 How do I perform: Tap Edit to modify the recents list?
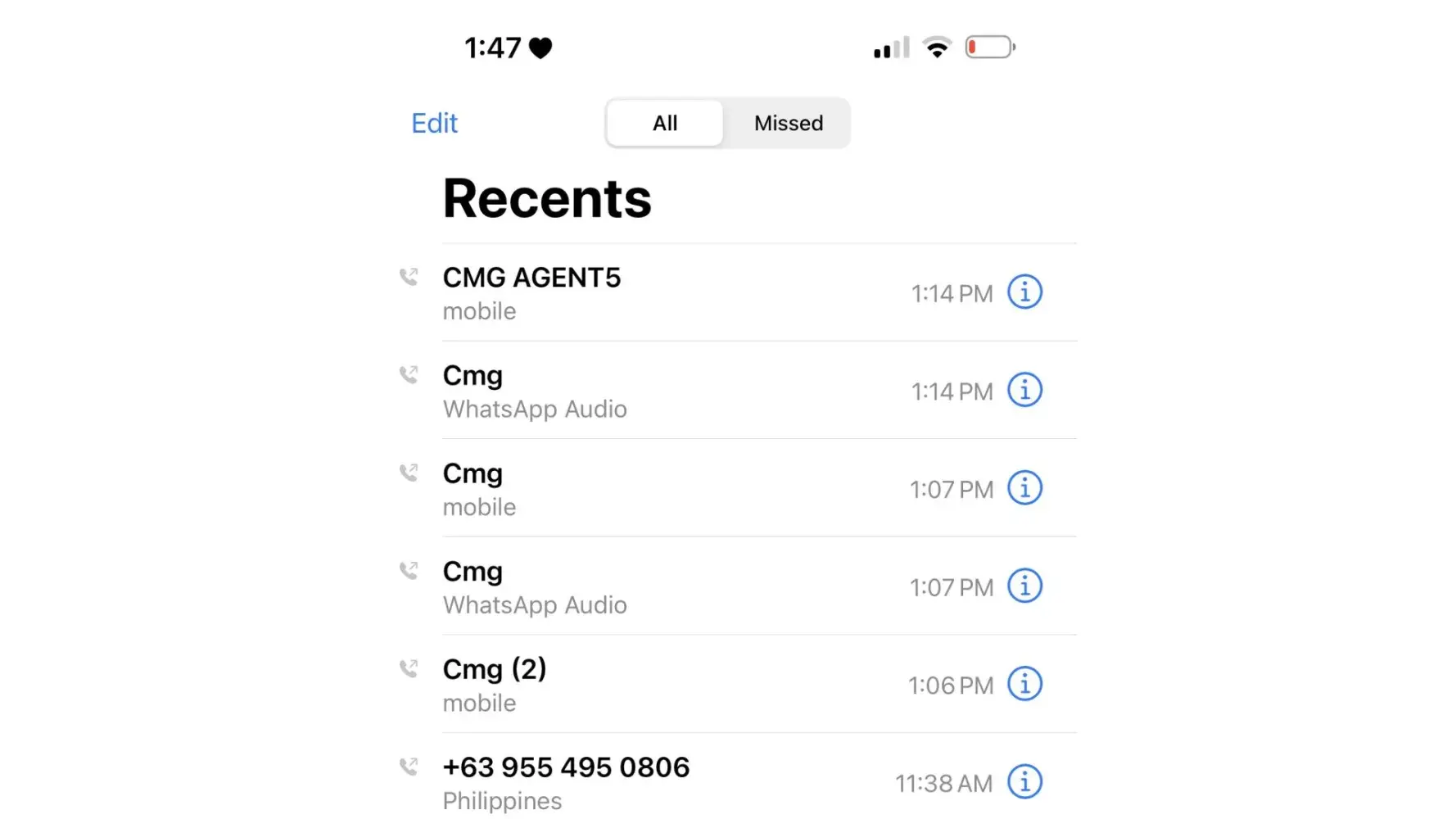(x=434, y=124)
